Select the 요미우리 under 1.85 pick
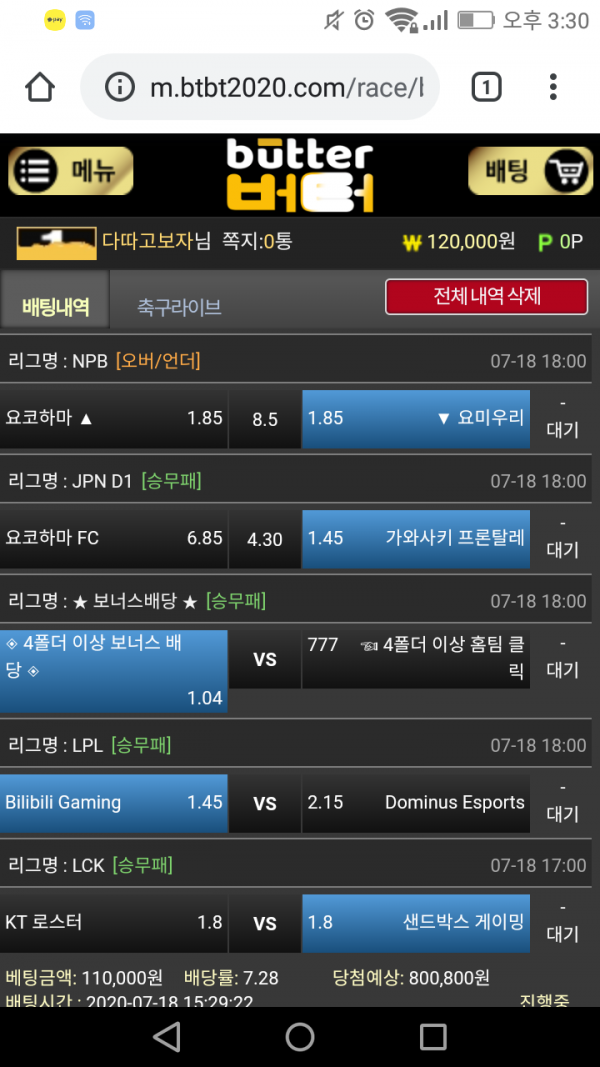This screenshot has width=600, height=1067. [x=415, y=418]
